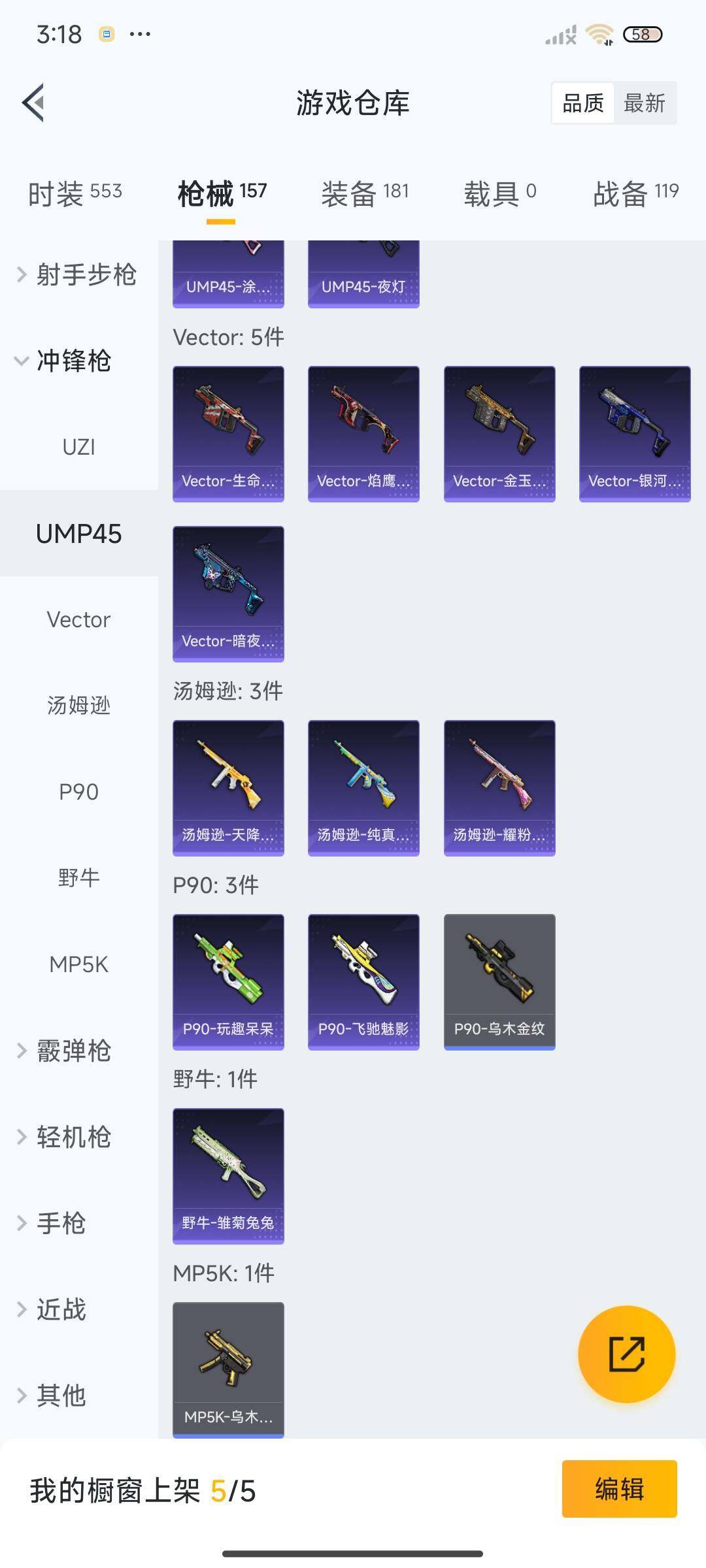View the 汤姆逊-天降 skin item
This screenshot has width=706, height=1568.
click(228, 787)
